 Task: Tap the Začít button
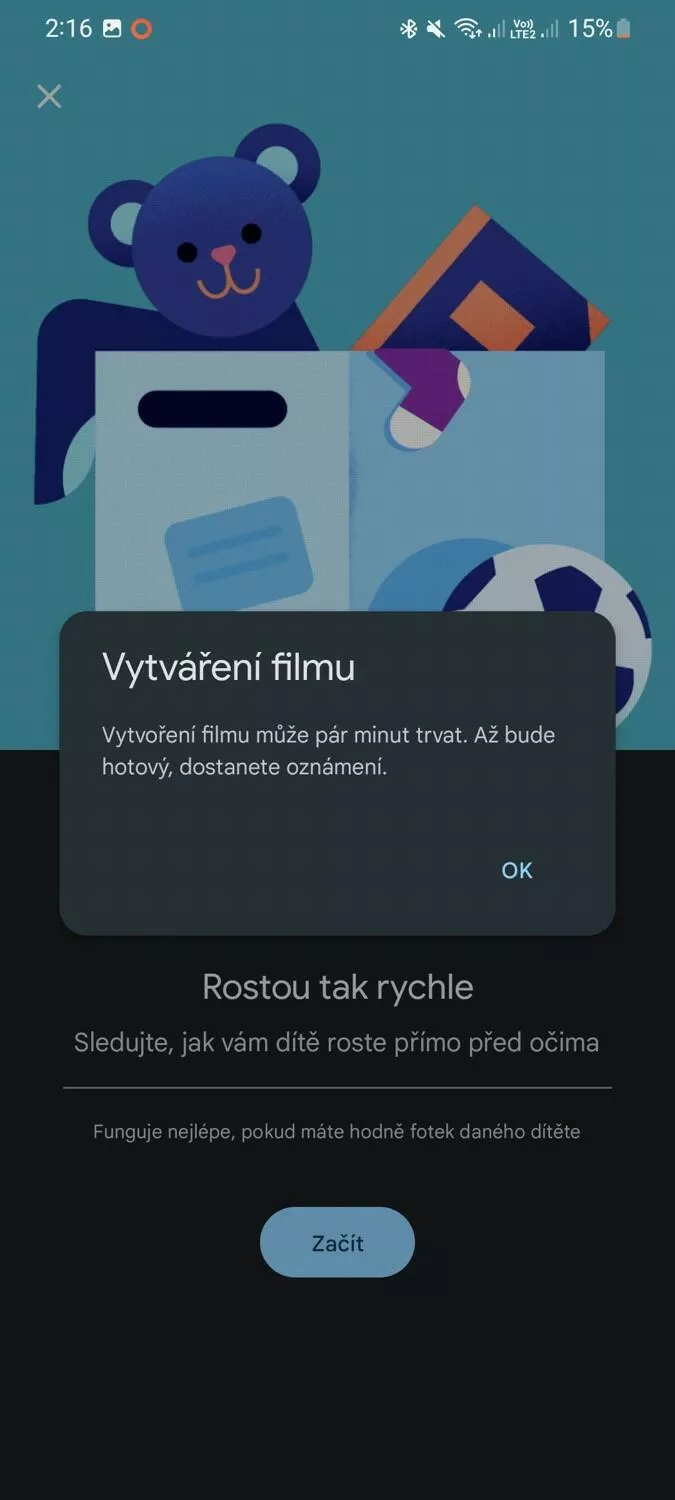(x=337, y=1243)
